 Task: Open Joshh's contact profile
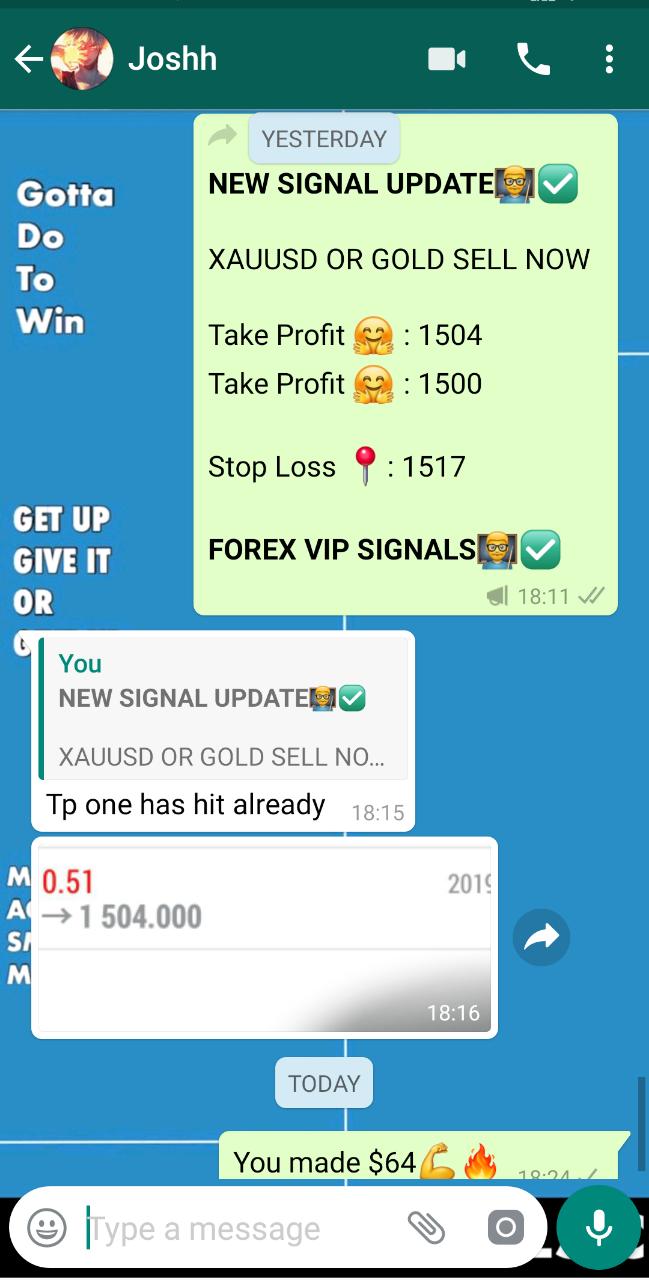click(172, 59)
